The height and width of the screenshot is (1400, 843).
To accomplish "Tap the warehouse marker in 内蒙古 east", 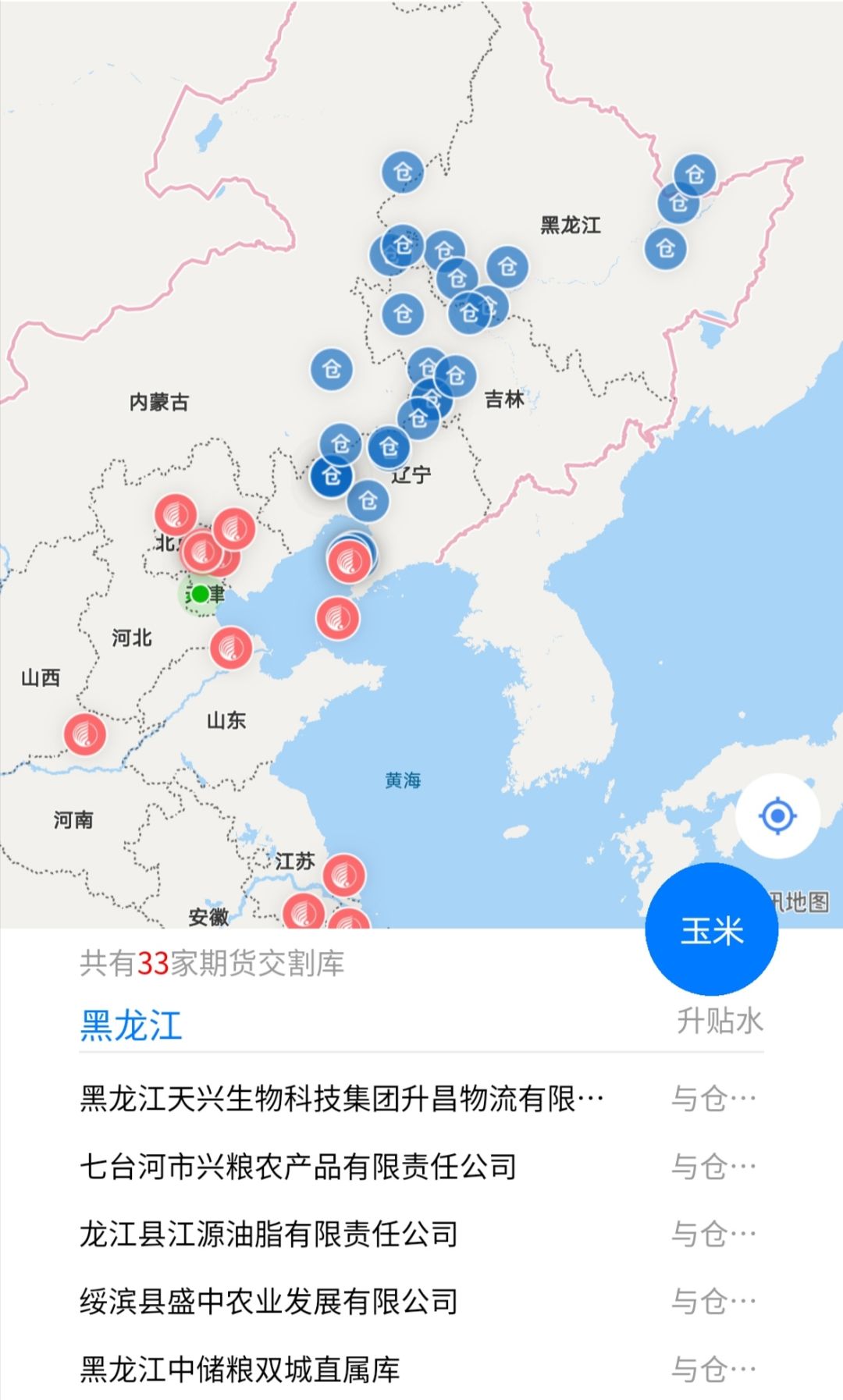I will pyautogui.click(x=332, y=369).
